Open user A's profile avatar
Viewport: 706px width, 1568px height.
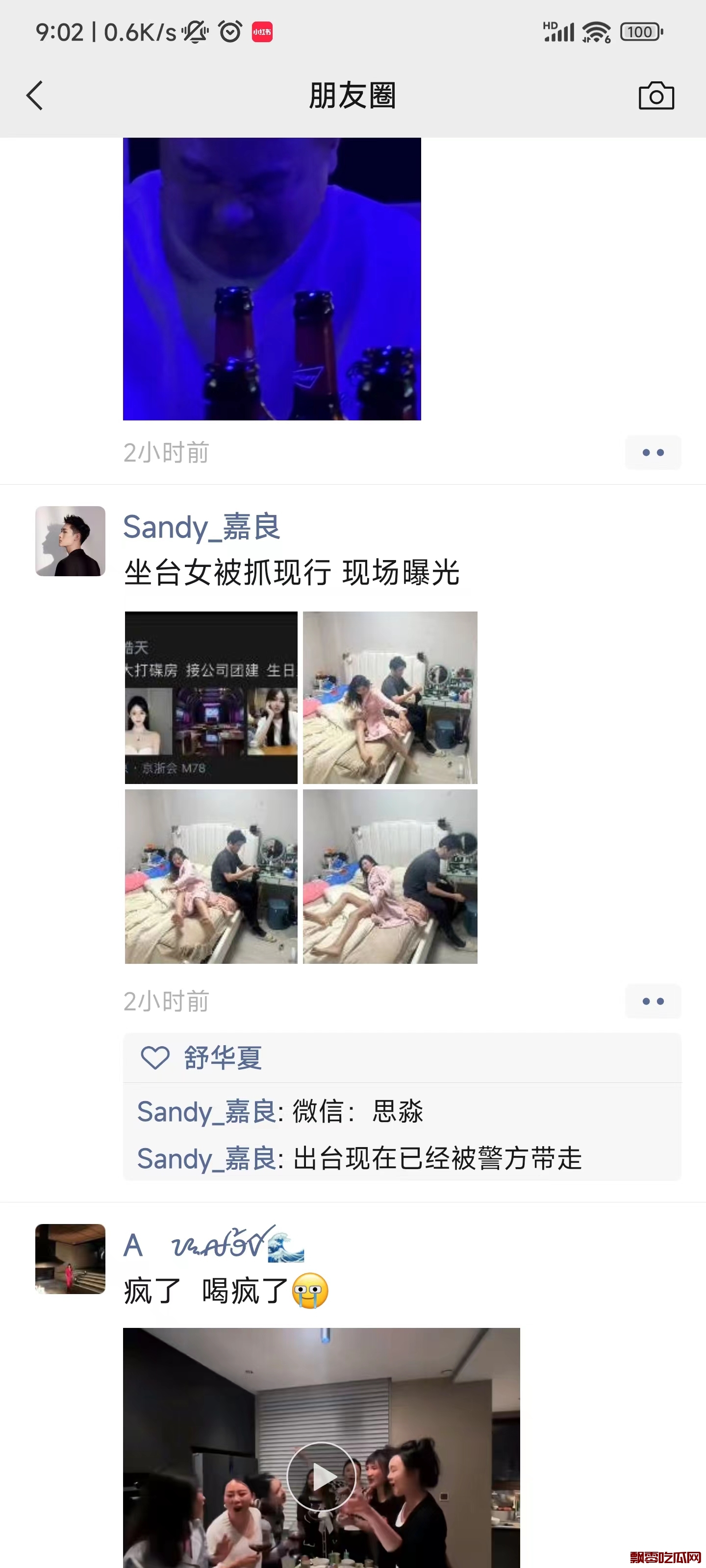70,1259
